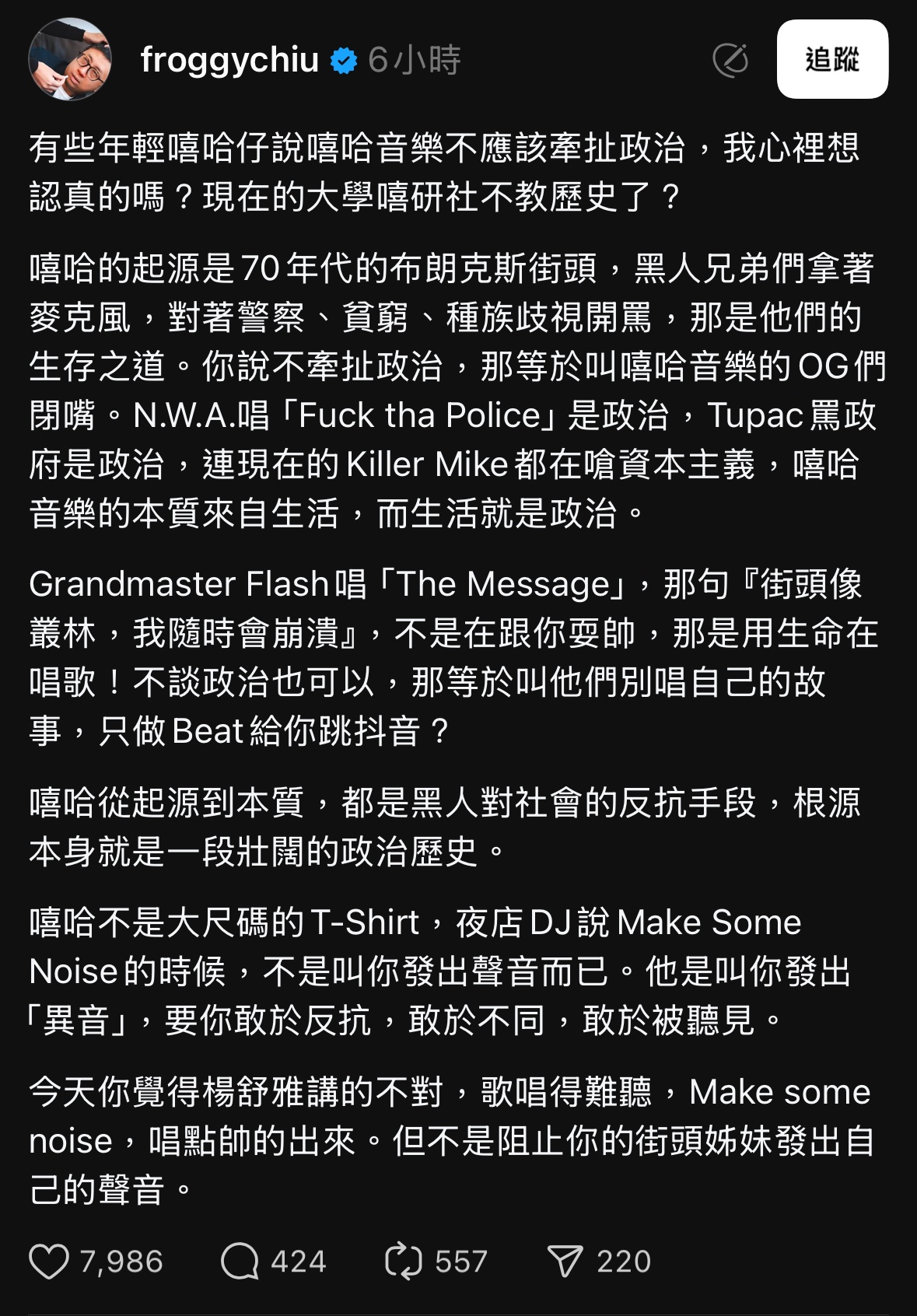Follow froggychiu with the 追蹤 button
The image size is (917, 1316).
pyautogui.click(x=831, y=59)
